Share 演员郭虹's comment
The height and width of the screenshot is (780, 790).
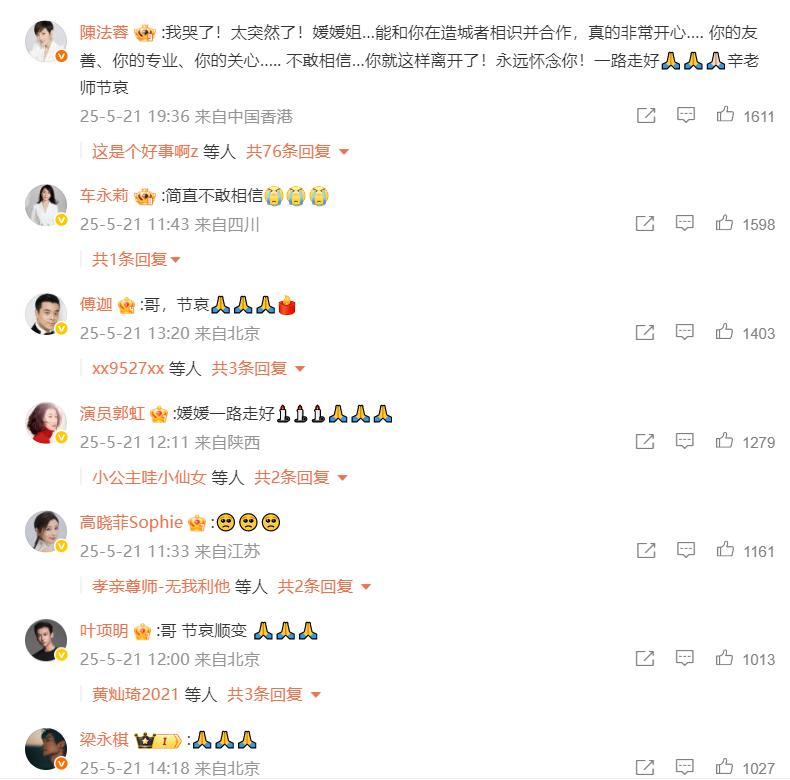pos(646,441)
